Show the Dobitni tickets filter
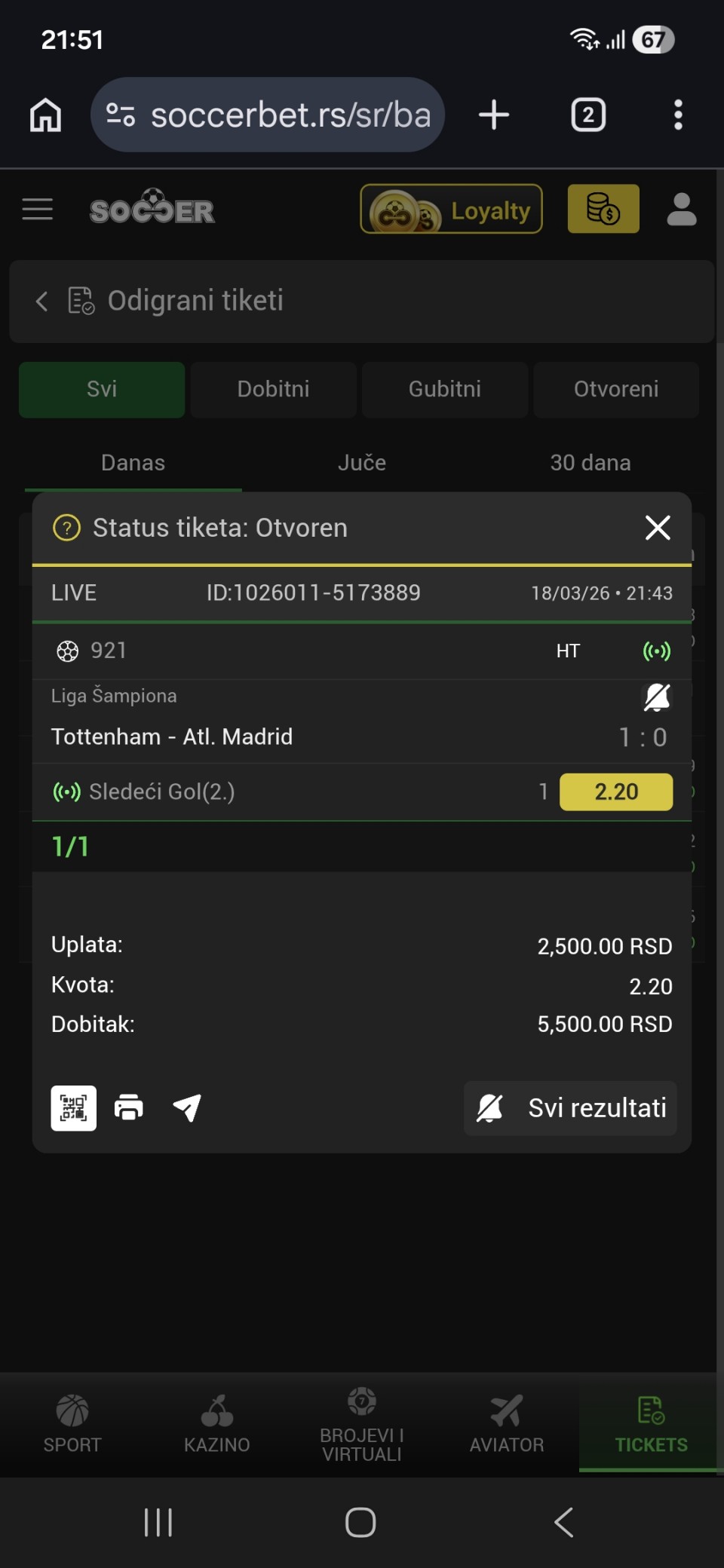The width and height of the screenshot is (724, 1568). pyautogui.click(x=273, y=389)
